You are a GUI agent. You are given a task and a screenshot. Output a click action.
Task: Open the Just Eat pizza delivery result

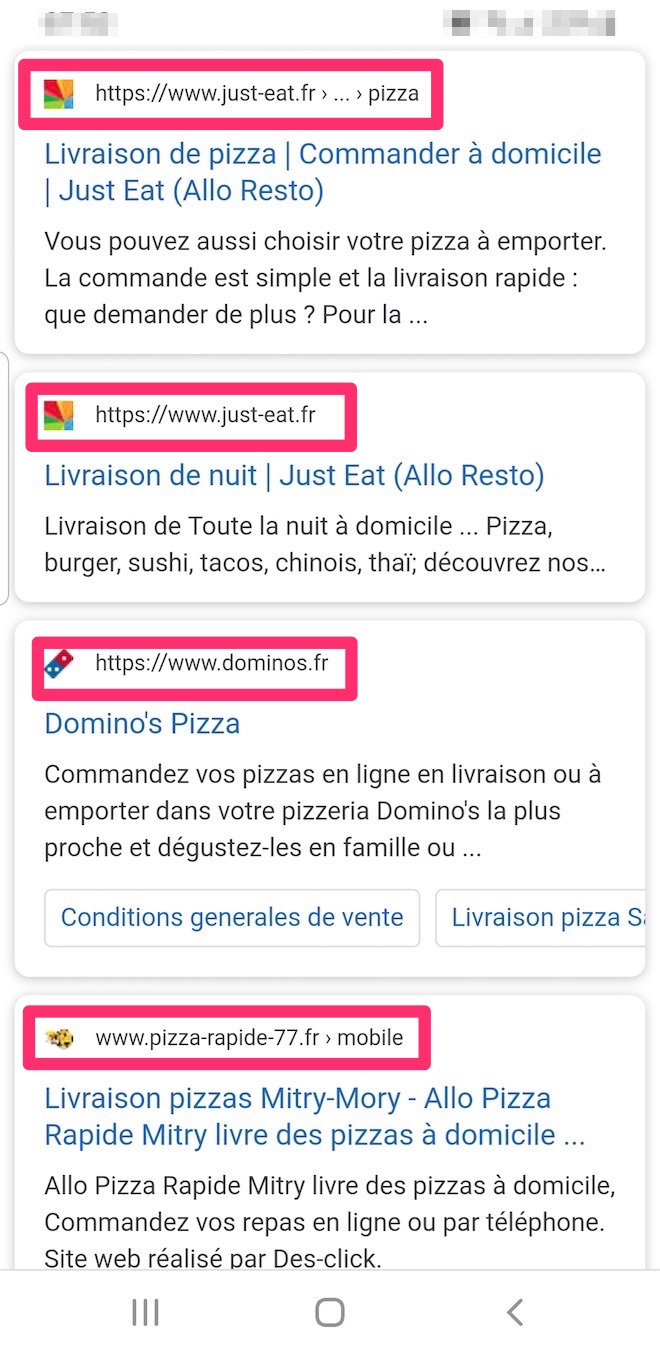coord(323,172)
